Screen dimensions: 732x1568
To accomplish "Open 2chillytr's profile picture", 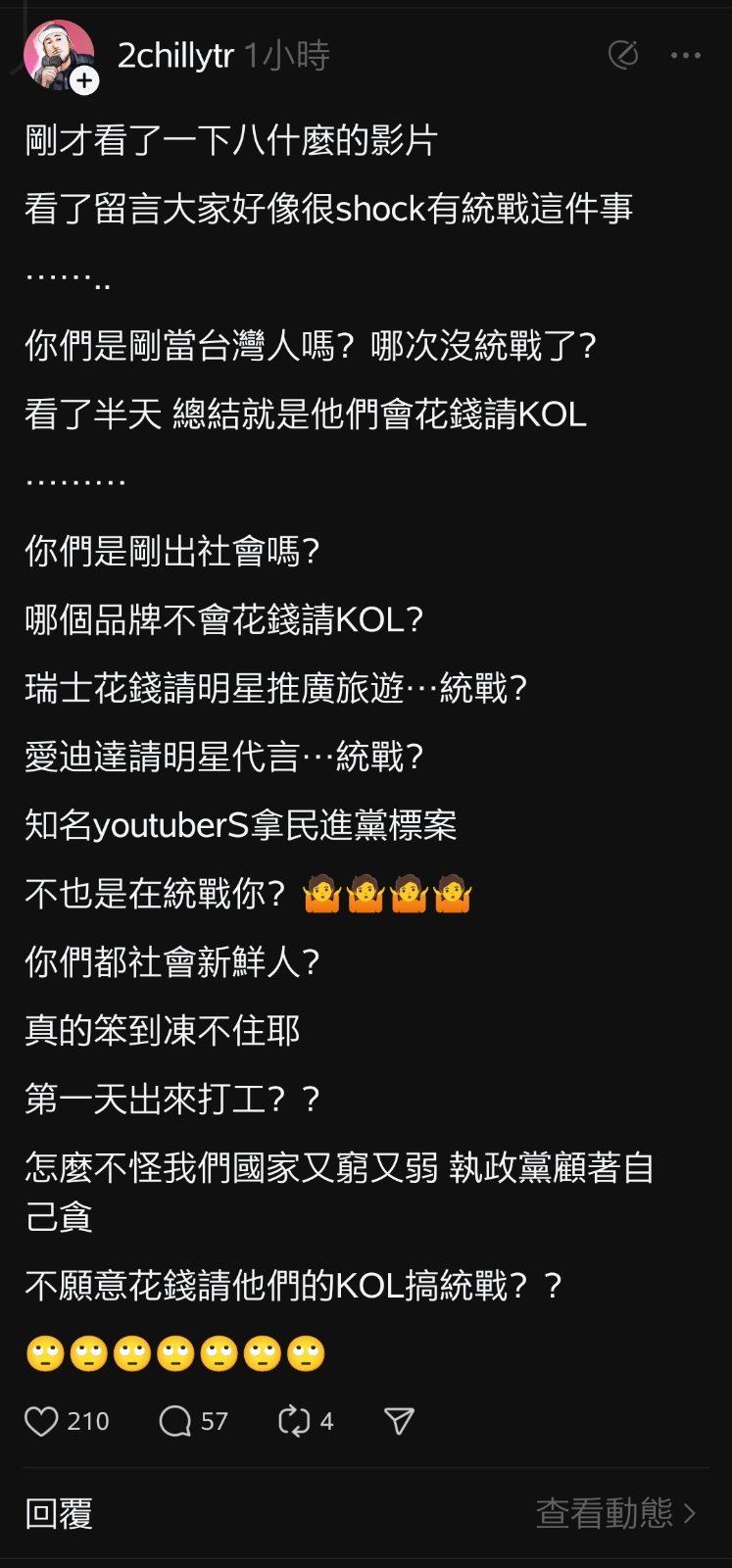I will [x=57, y=55].
